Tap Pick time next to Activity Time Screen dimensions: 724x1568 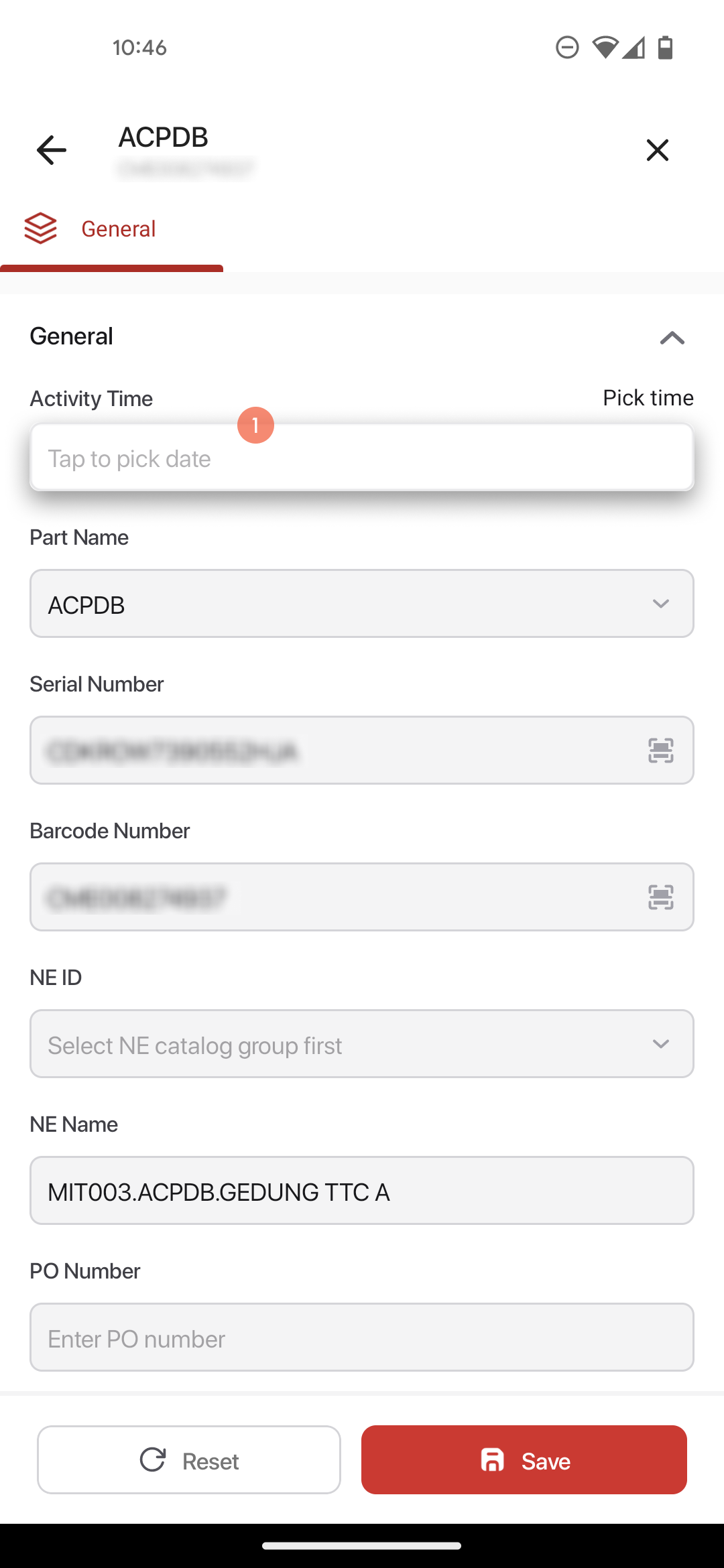point(648,397)
